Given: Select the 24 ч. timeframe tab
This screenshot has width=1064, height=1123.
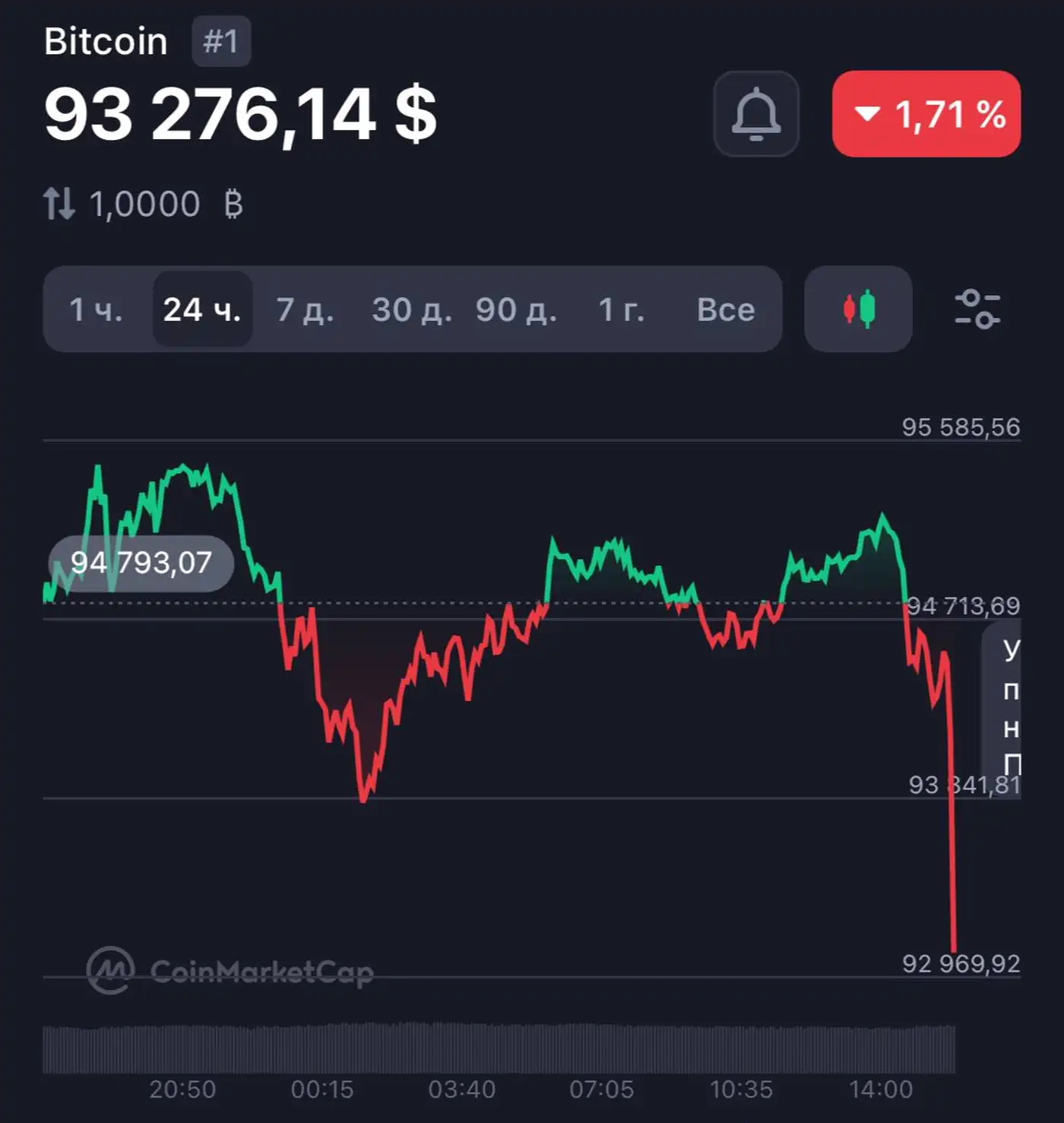Looking at the screenshot, I should point(202,310).
